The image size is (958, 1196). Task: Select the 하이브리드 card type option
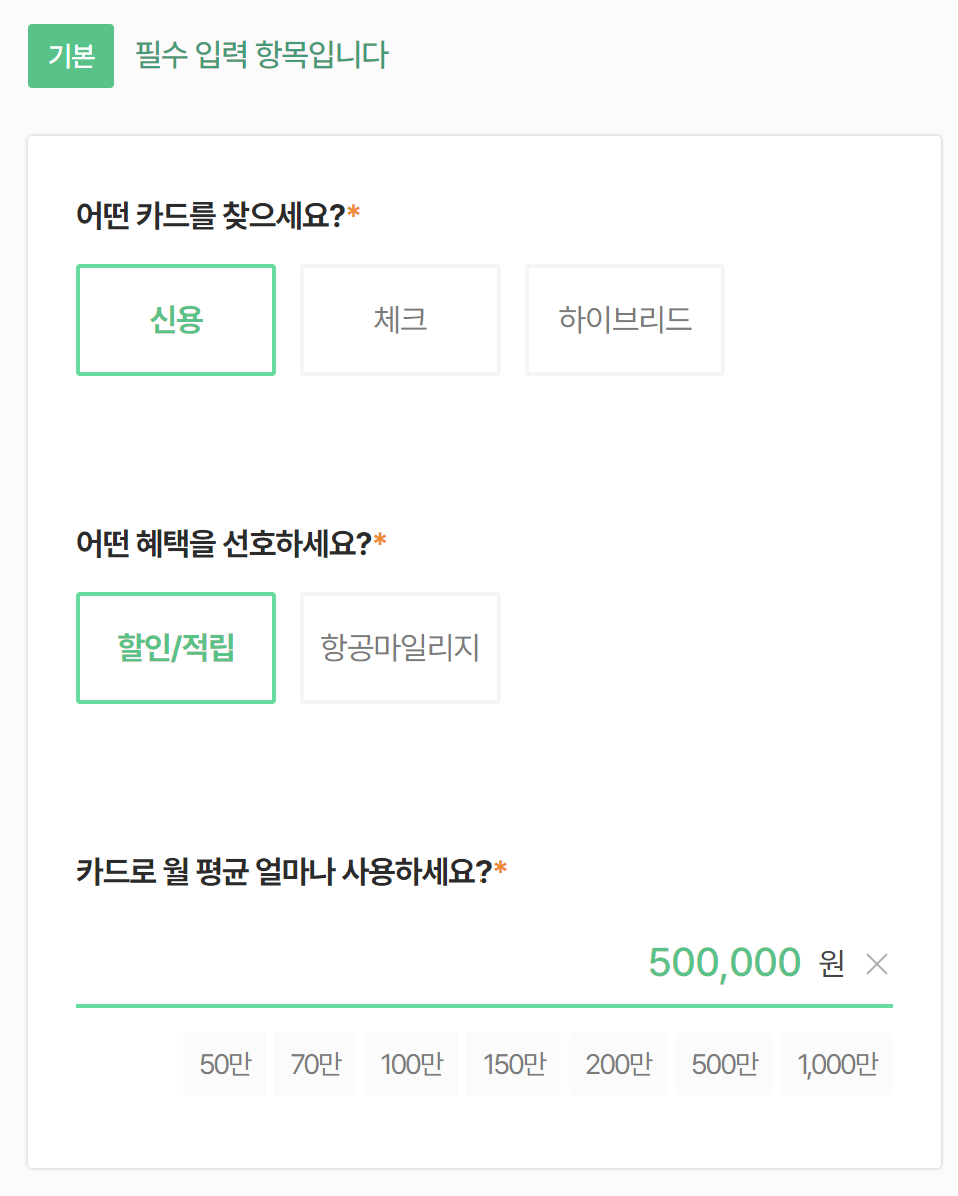point(624,320)
